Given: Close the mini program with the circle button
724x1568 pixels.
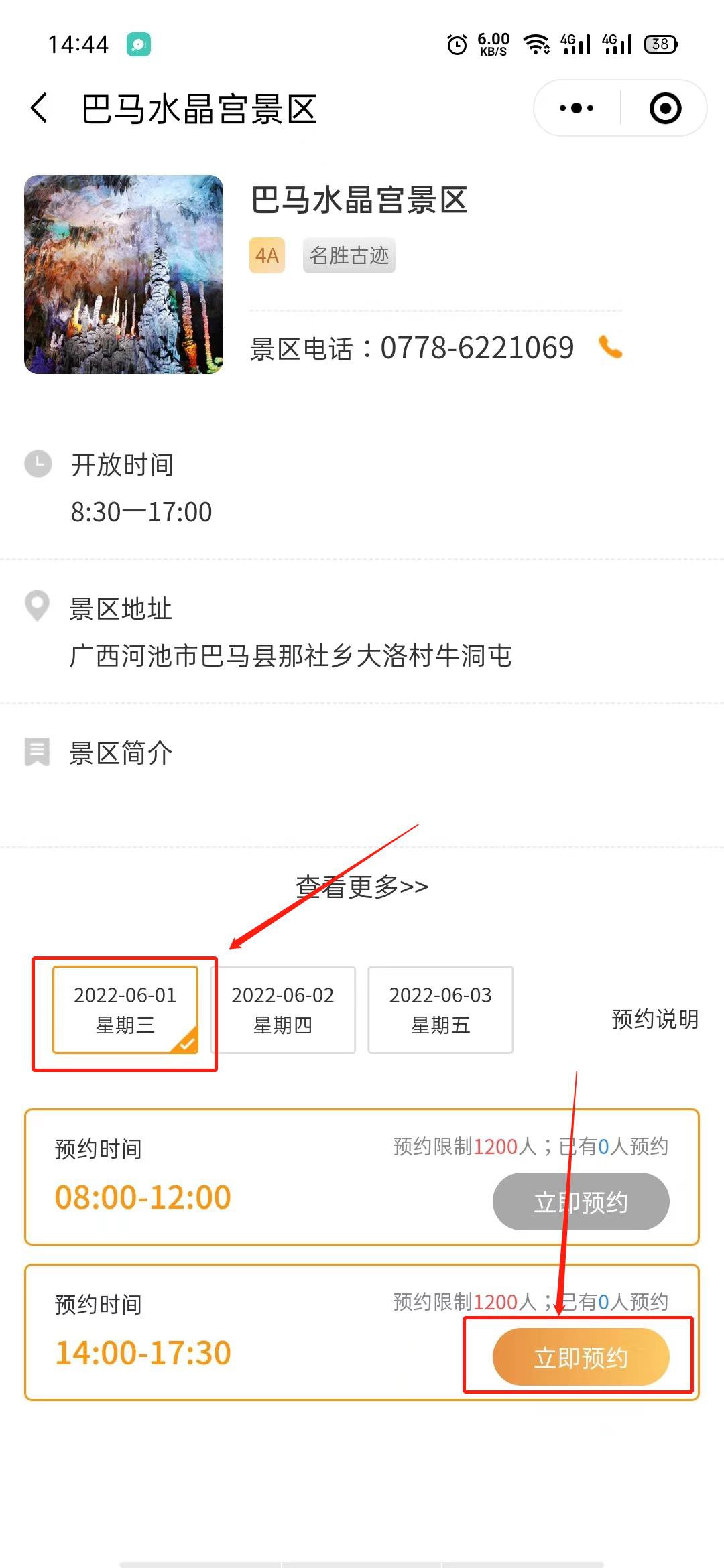Looking at the screenshot, I should [x=665, y=108].
